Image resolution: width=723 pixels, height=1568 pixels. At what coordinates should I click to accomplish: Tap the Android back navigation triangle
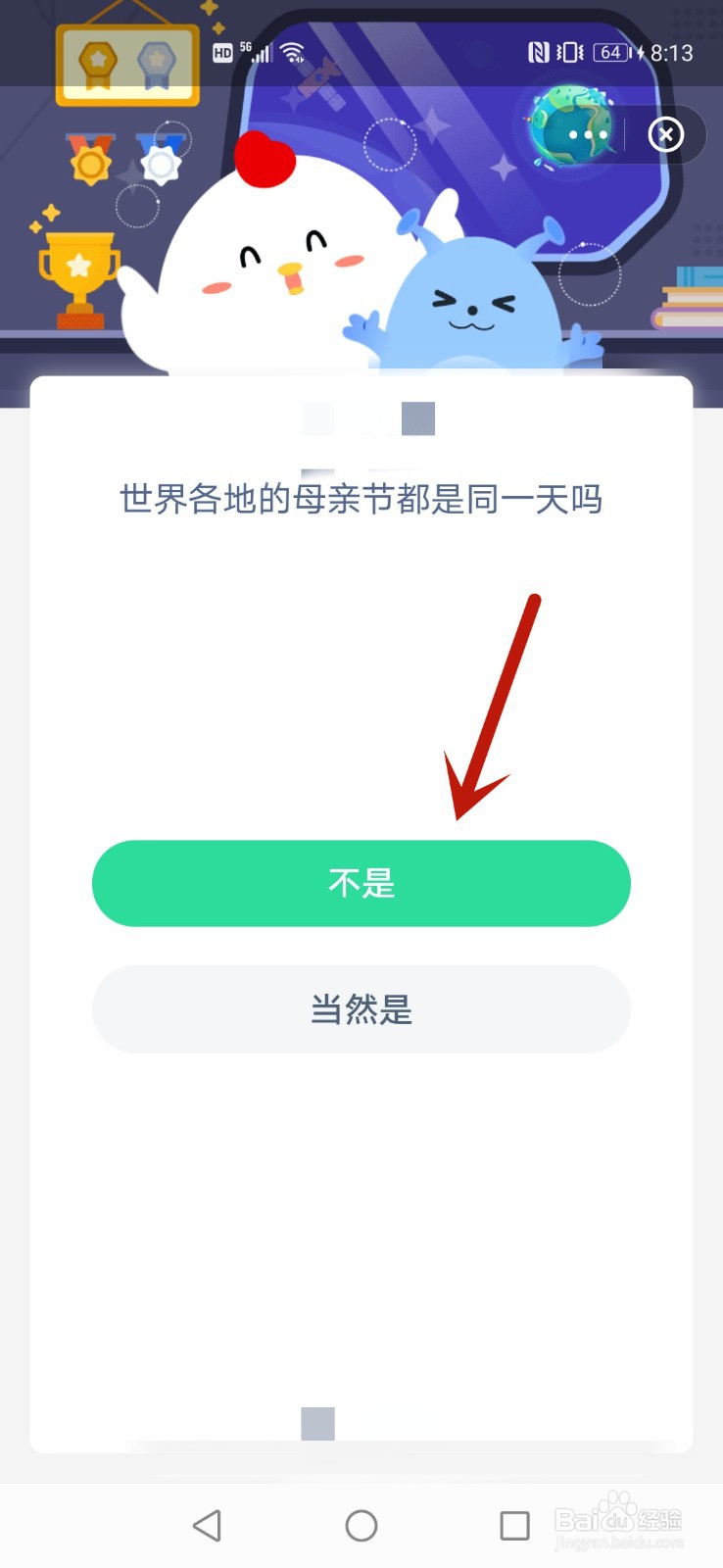[209, 1526]
